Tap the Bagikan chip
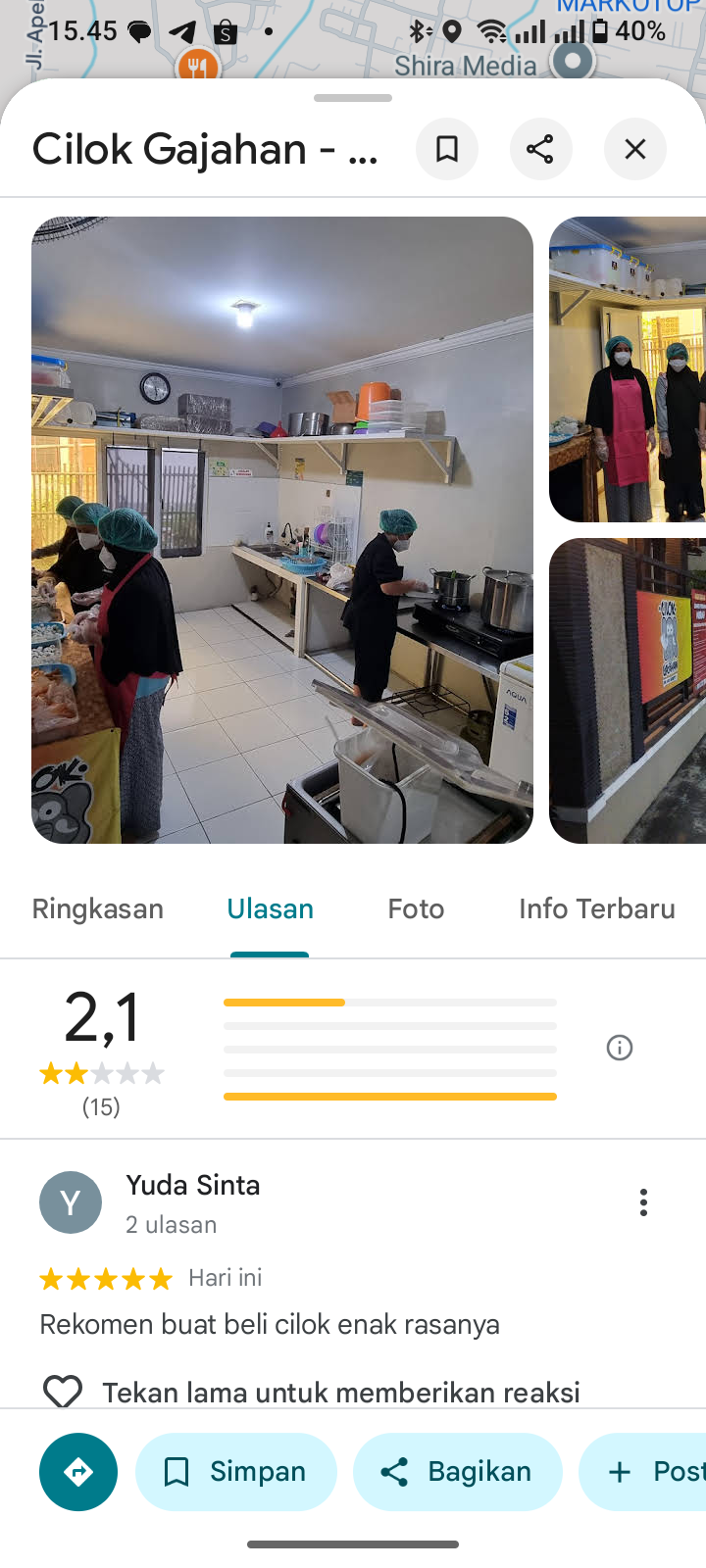 click(x=457, y=1472)
